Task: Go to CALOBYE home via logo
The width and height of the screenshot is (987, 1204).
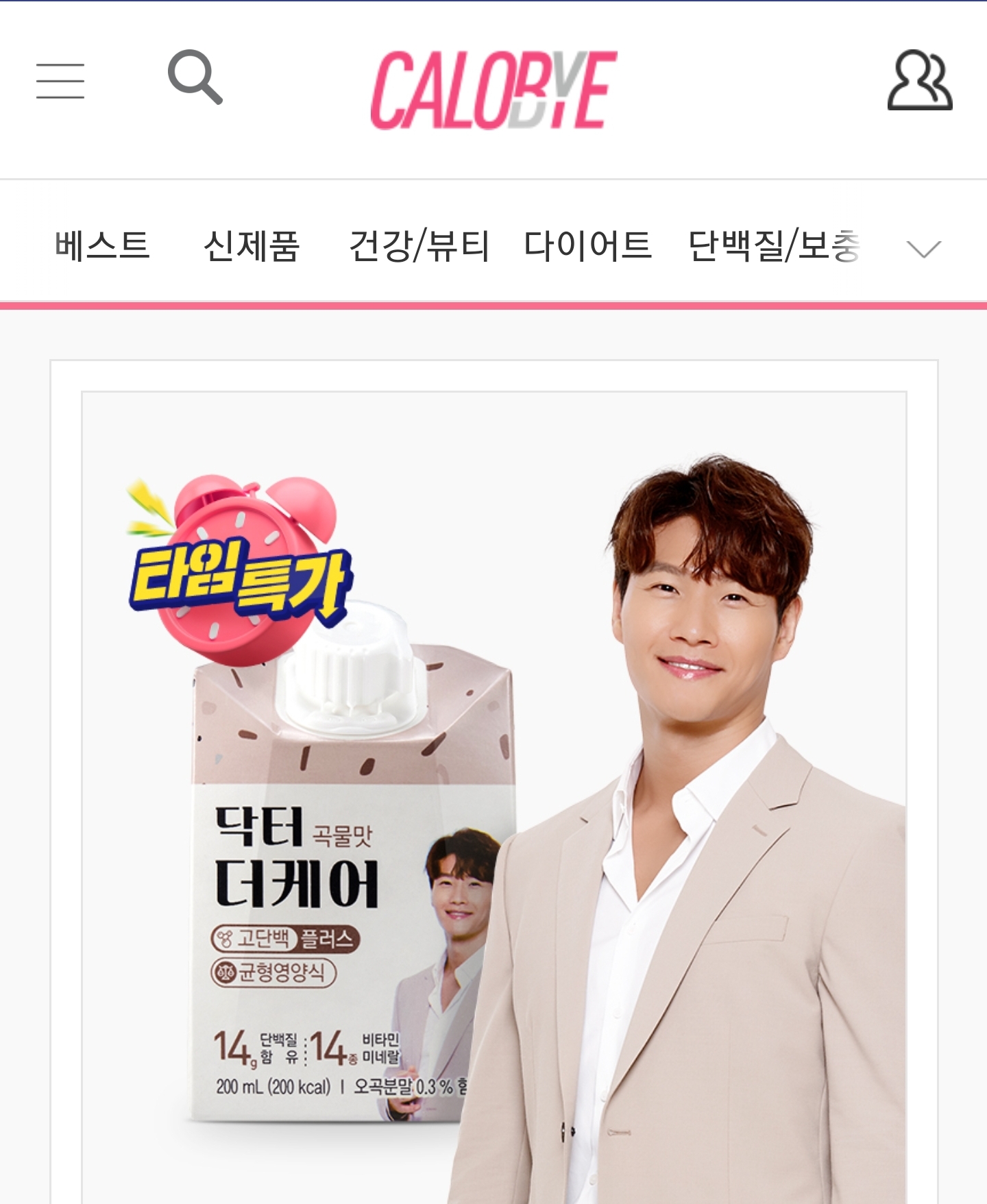Action: (493, 89)
